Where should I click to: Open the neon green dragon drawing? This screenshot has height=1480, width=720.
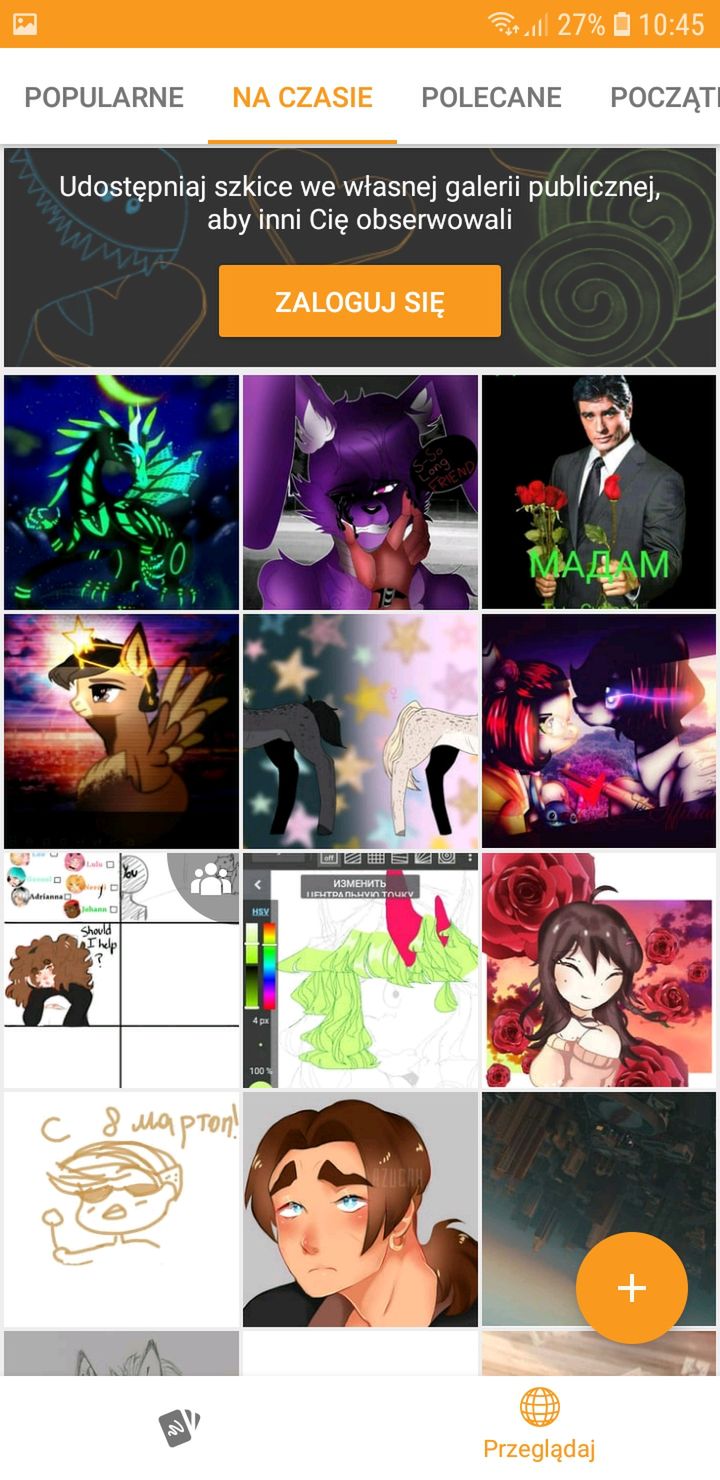122,492
